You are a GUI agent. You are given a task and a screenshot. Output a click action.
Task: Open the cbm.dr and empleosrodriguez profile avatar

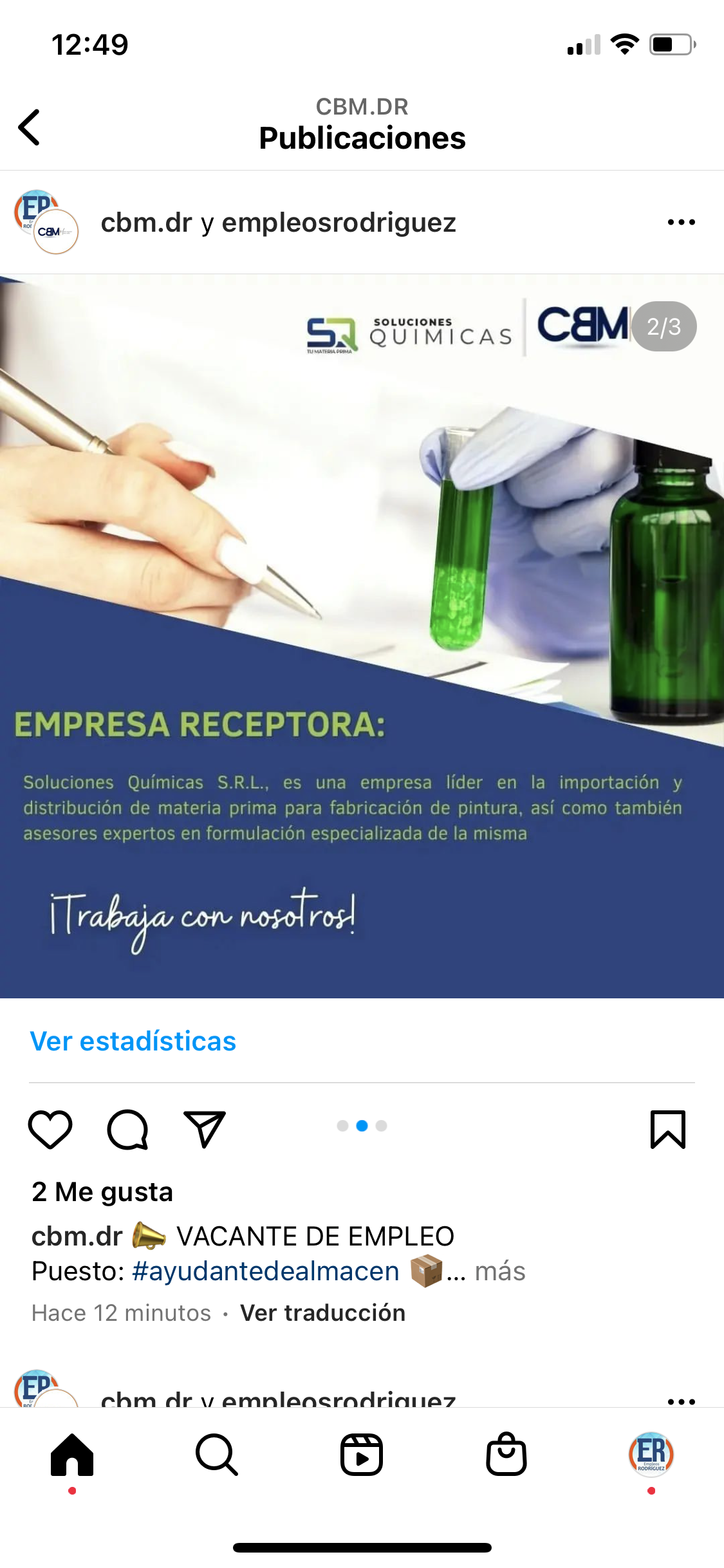(46, 222)
